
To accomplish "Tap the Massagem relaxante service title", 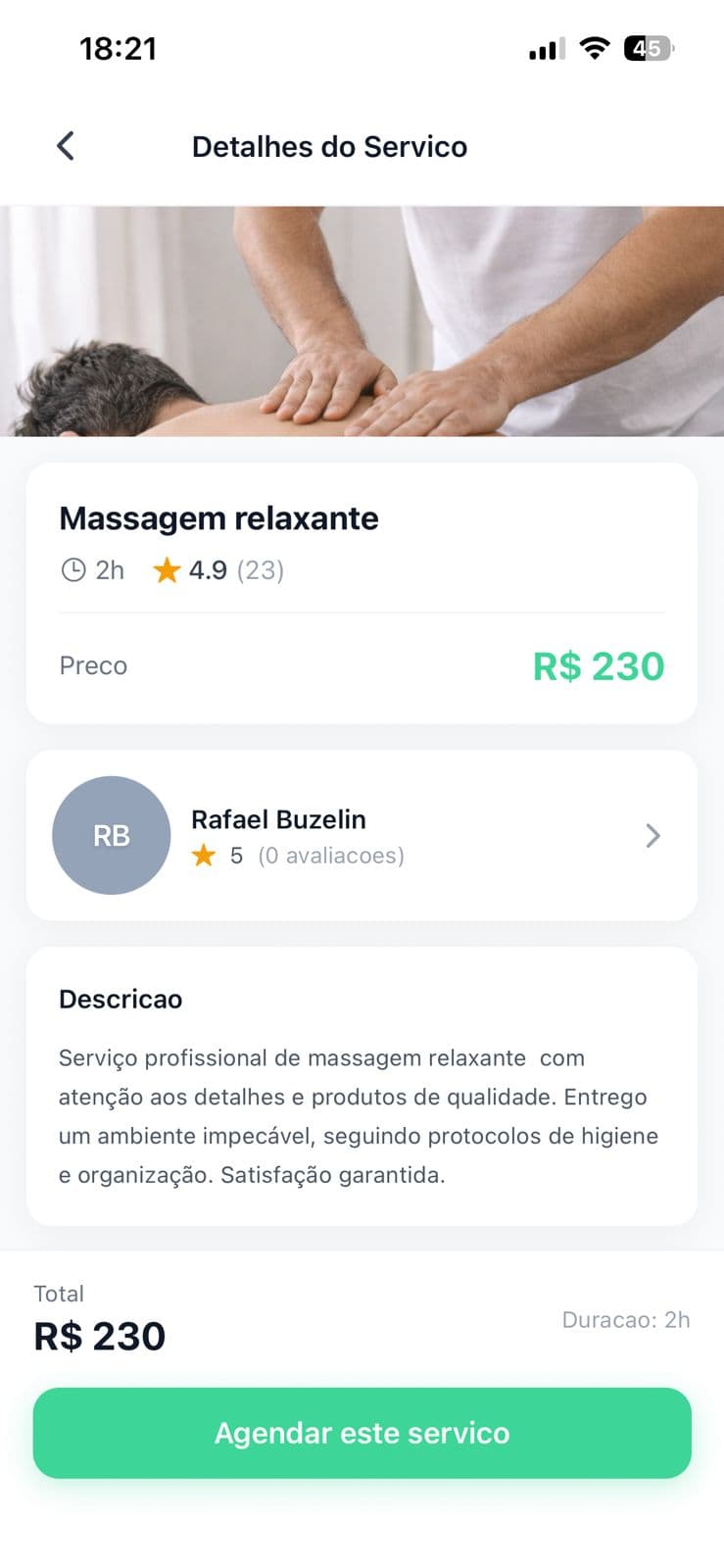I will [219, 517].
